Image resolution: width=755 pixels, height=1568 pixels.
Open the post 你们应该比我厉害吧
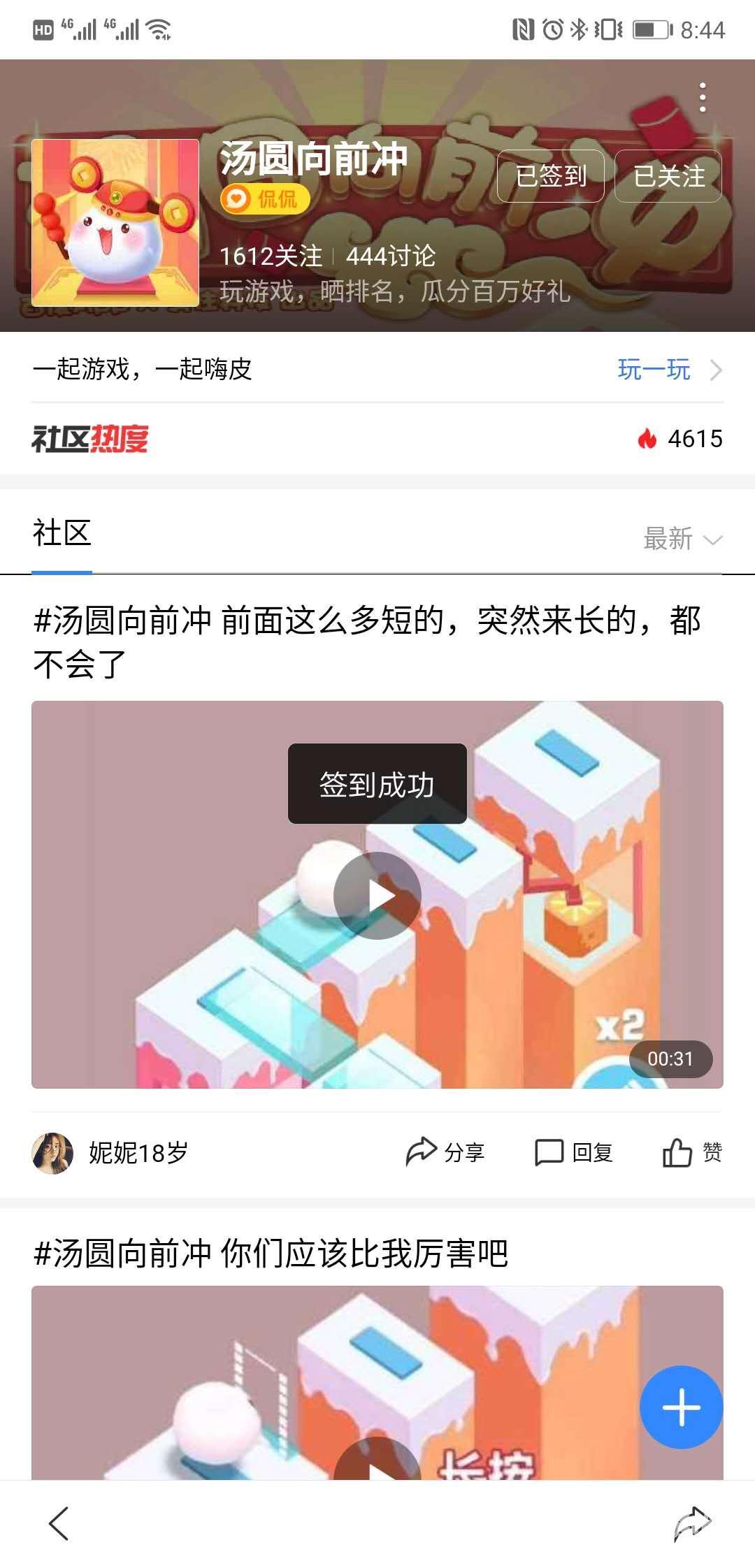coord(271,1253)
